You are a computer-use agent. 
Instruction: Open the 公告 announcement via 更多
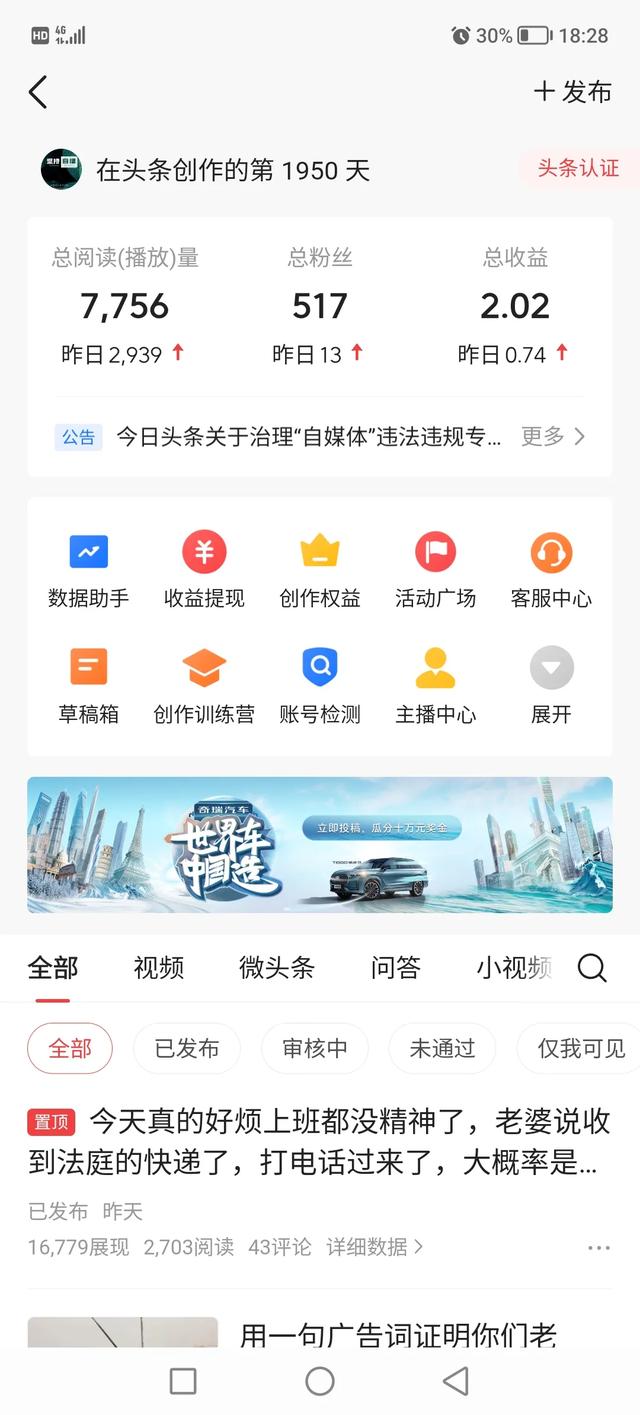click(553, 437)
